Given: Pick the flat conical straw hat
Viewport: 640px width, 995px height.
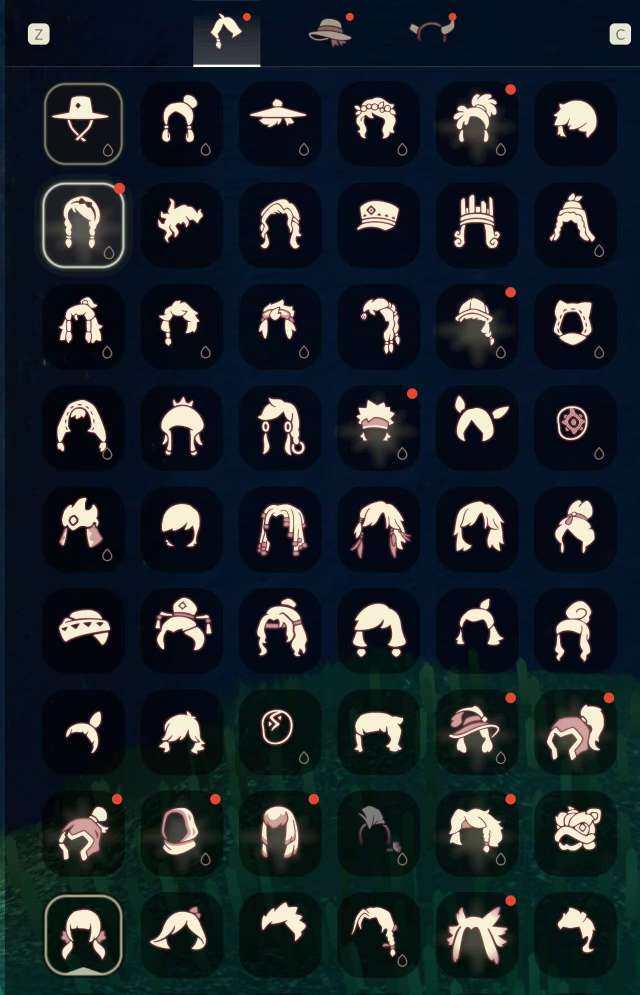Looking at the screenshot, I should [280, 124].
